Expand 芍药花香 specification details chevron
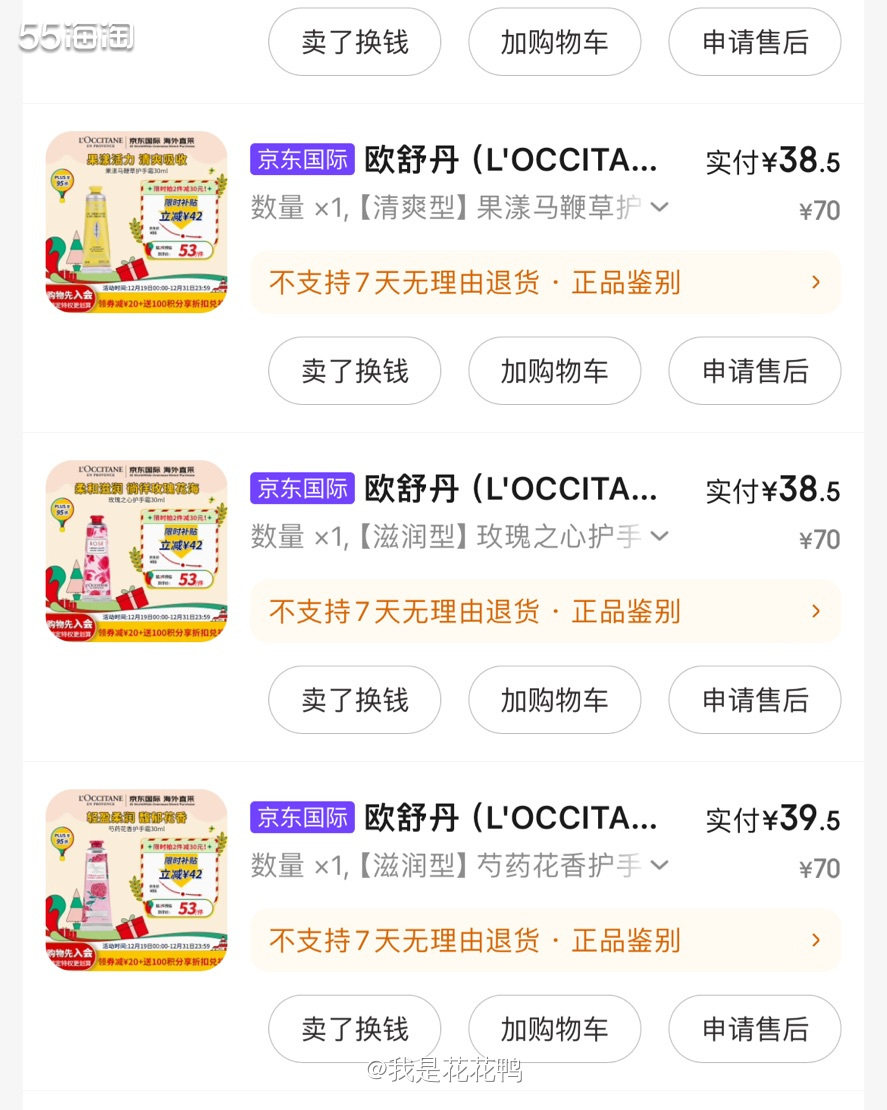Viewport: 887px width, 1110px height. tap(659, 865)
